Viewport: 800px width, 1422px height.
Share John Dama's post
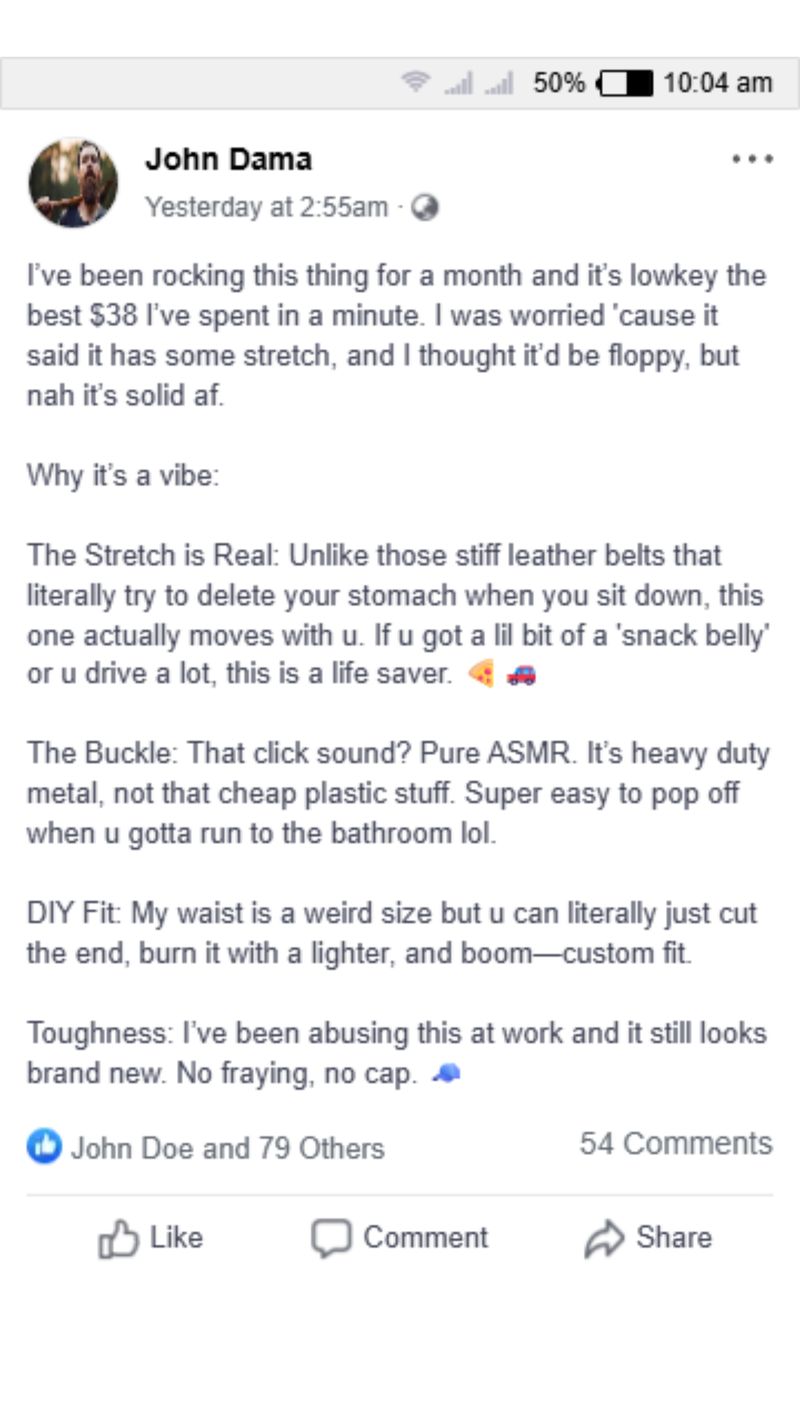(x=648, y=1238)
